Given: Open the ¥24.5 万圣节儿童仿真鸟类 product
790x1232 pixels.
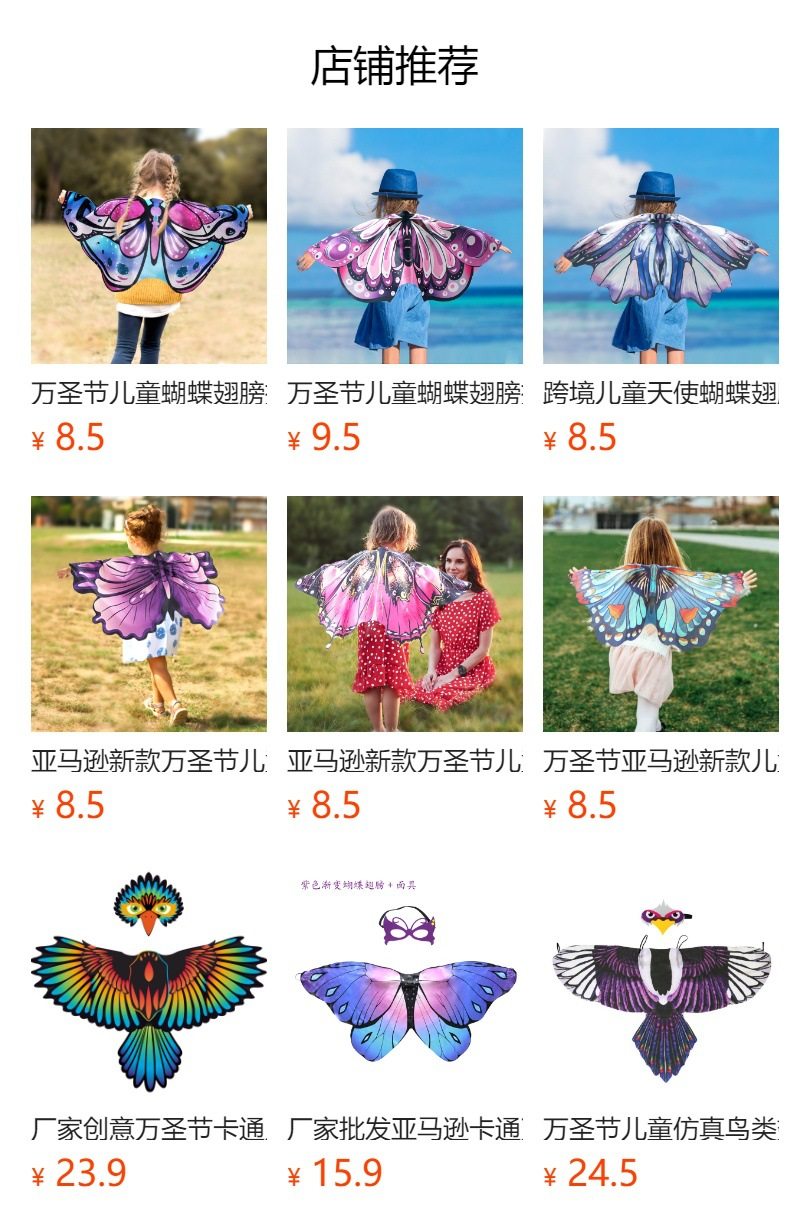Looking at the screenshot, I should click(x=660, y=982).
